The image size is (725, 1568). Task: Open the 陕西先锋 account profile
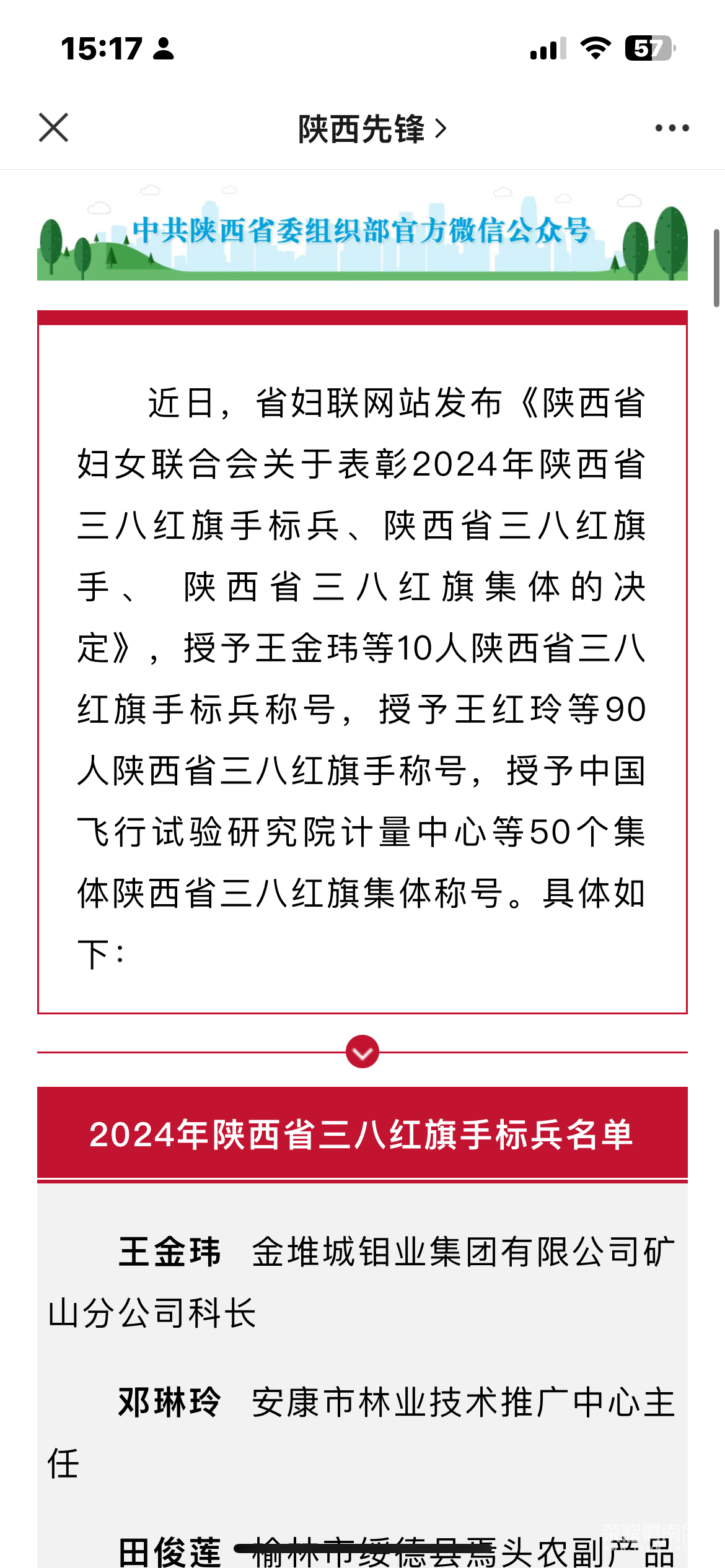[371, 128]
